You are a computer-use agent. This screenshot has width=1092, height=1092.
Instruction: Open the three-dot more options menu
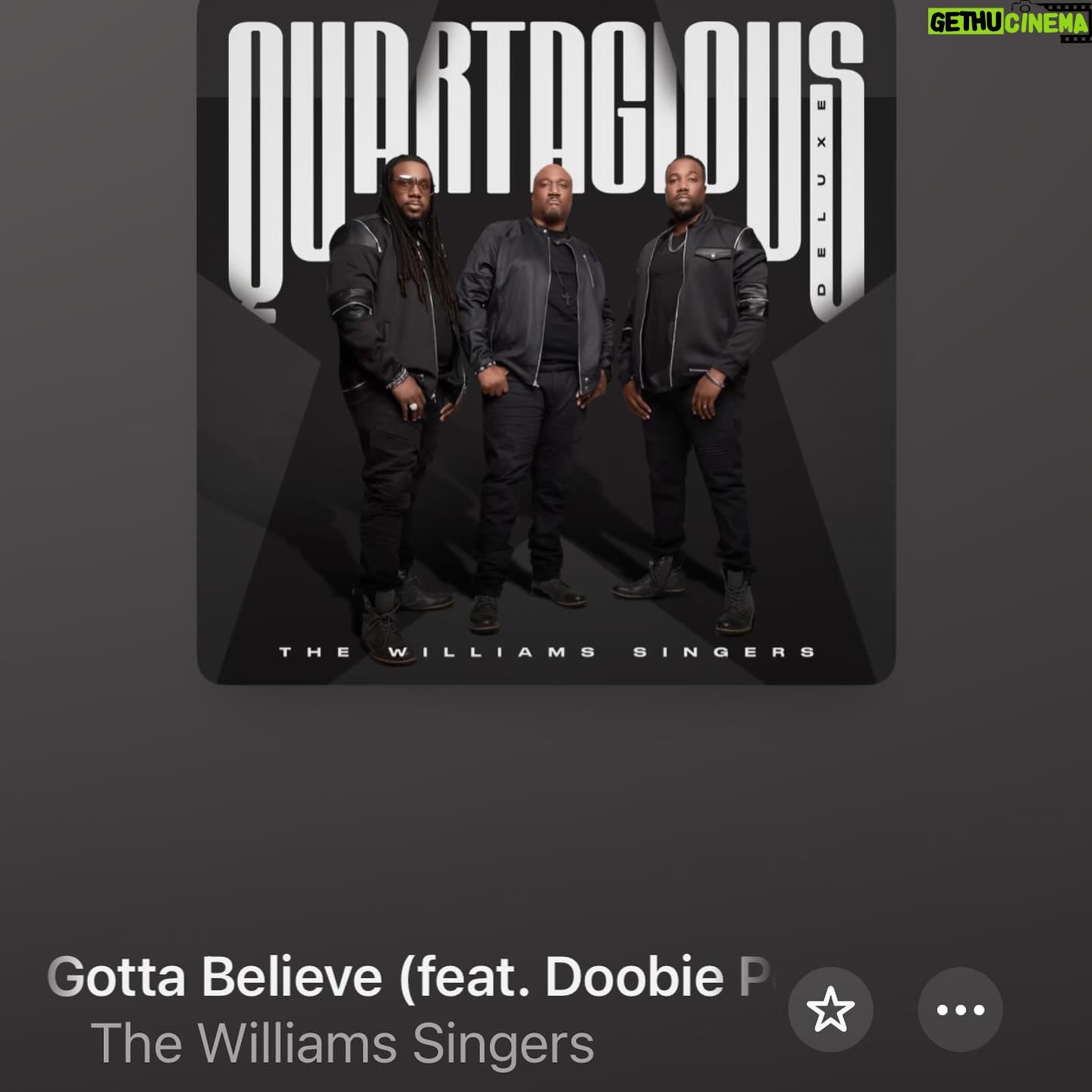(x=960, y=1009)
